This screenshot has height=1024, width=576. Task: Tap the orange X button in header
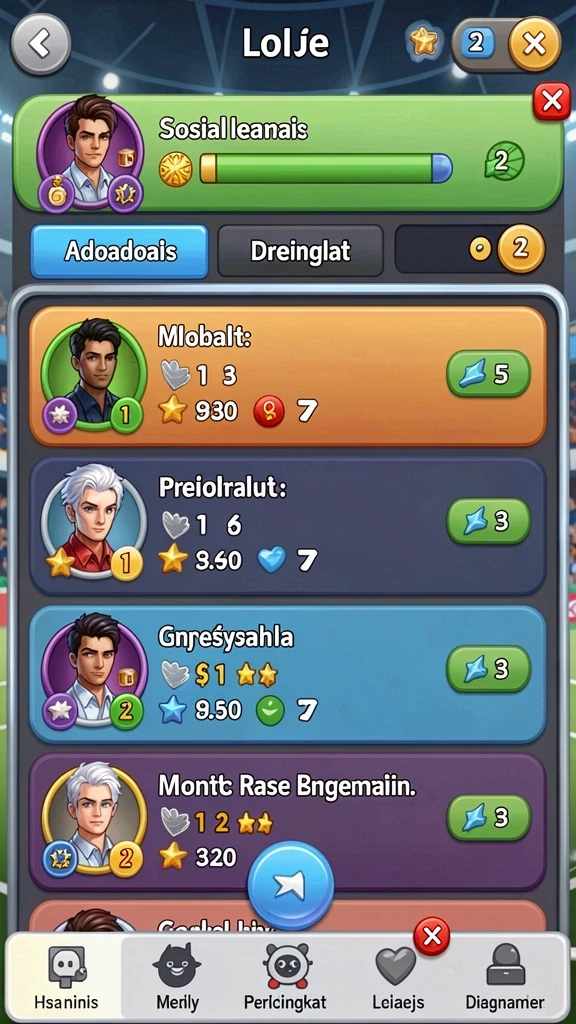tap(535, 44)
